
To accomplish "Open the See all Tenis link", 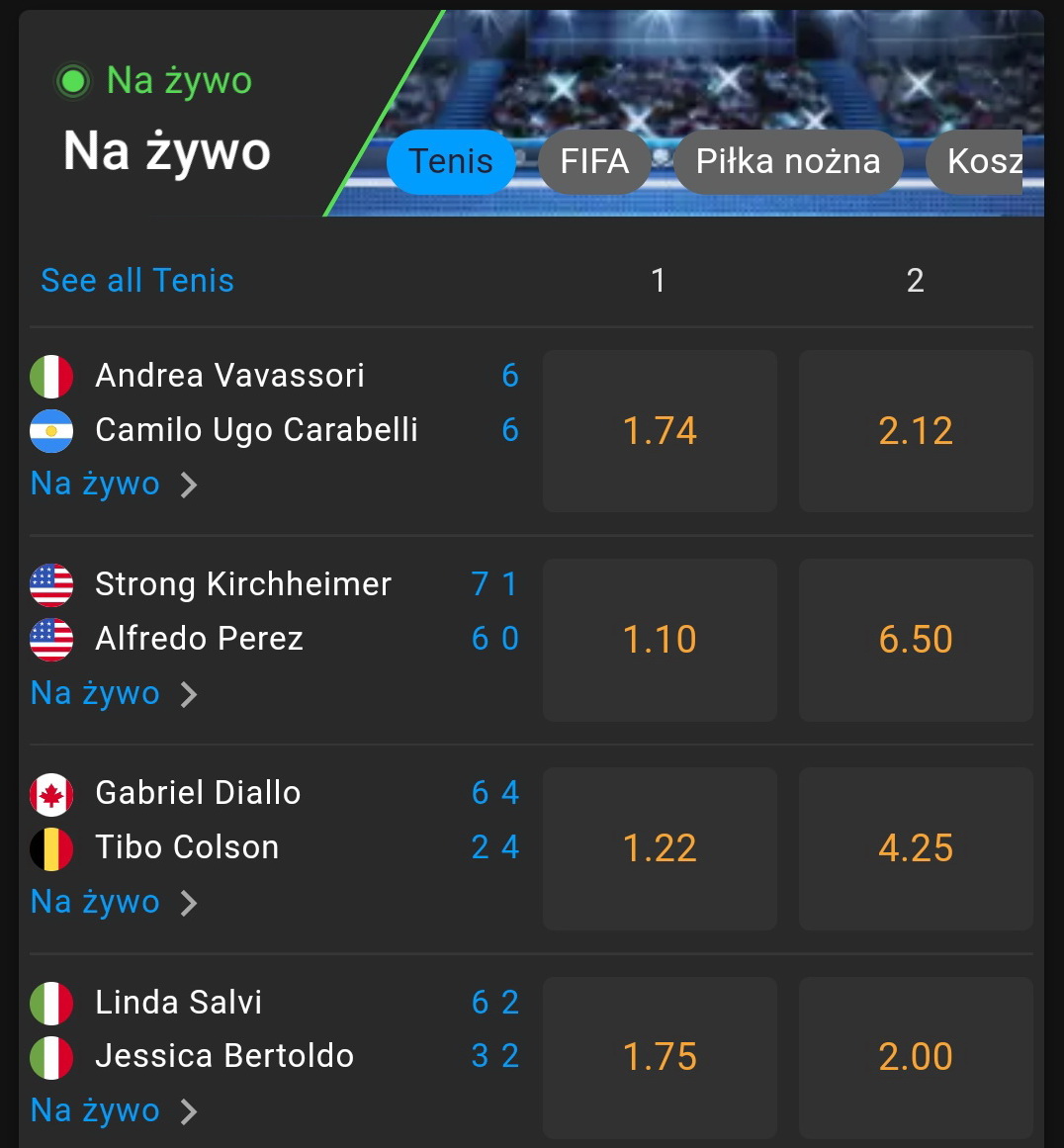I will [137, 281].
